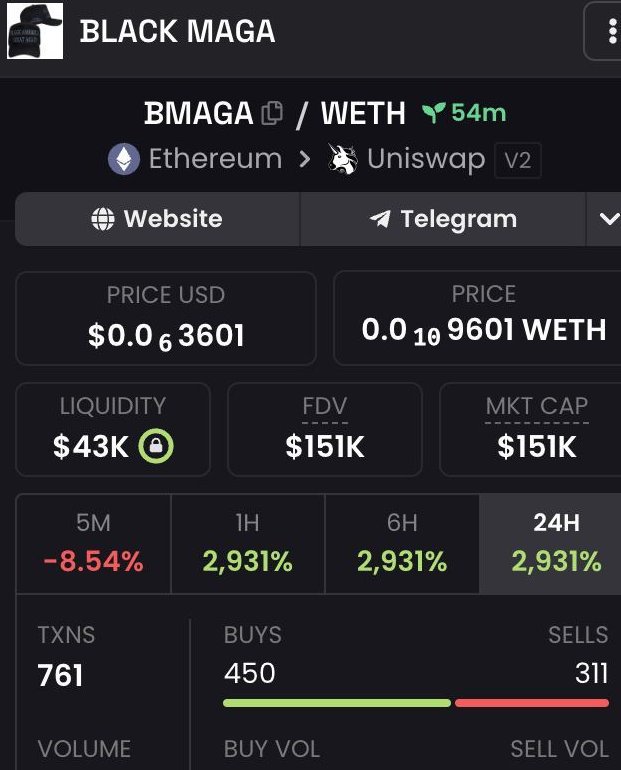This screenshot has height=770, width=621.
Task: Tap the liquidity lock icon
Action: click(x=157, y=446)
